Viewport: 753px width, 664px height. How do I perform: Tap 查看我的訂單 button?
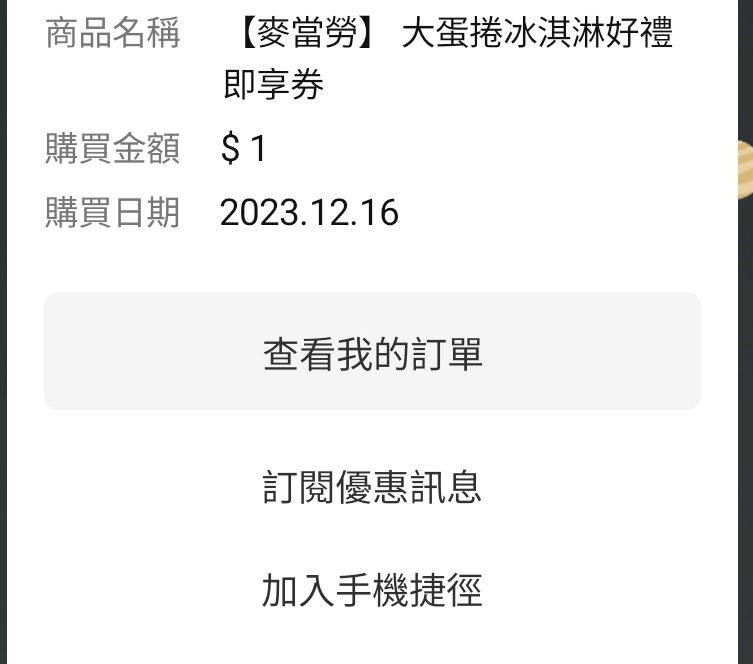[x=372, y=352]
